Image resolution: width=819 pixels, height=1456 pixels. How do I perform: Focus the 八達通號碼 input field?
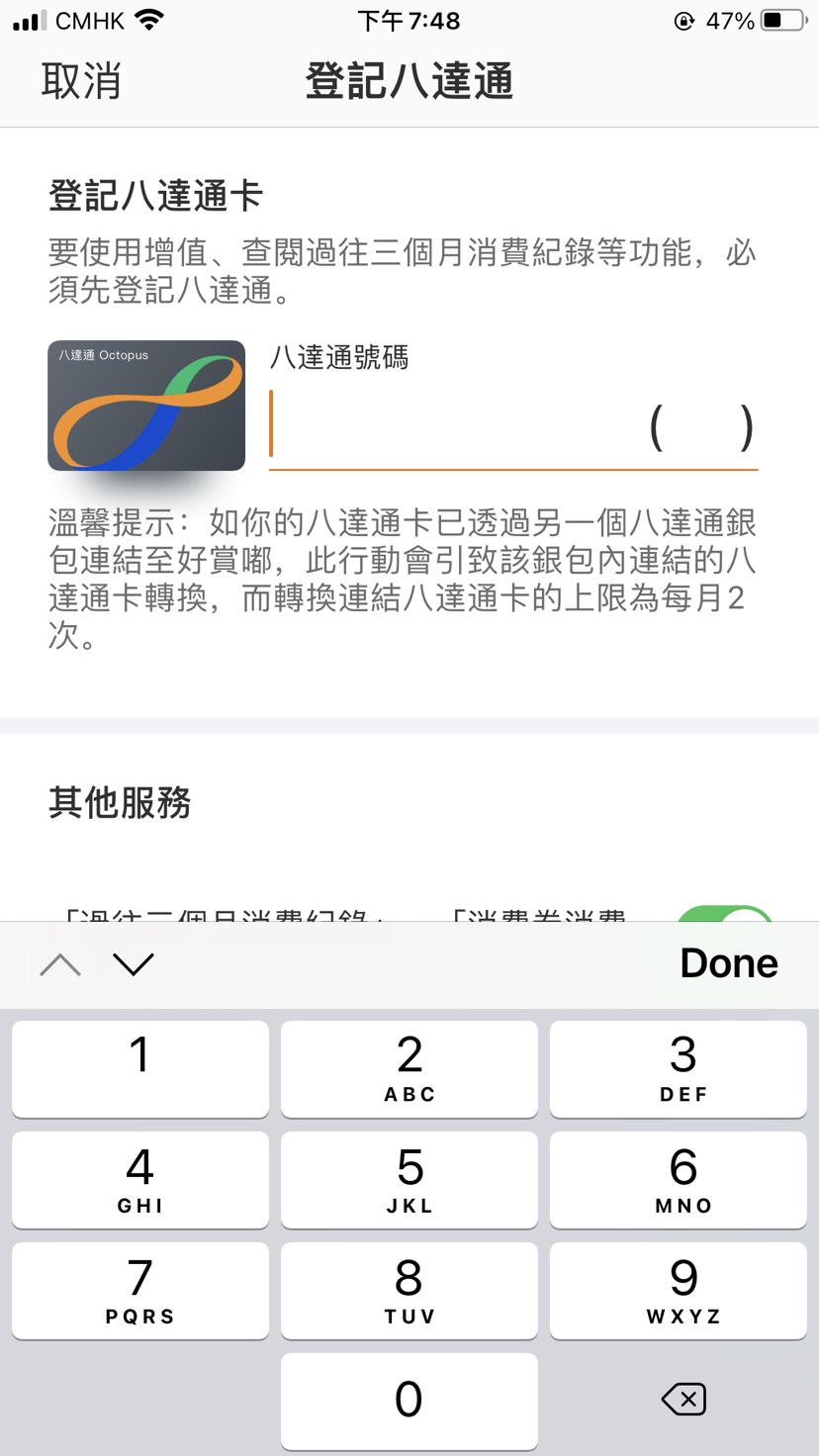[455, 429]
